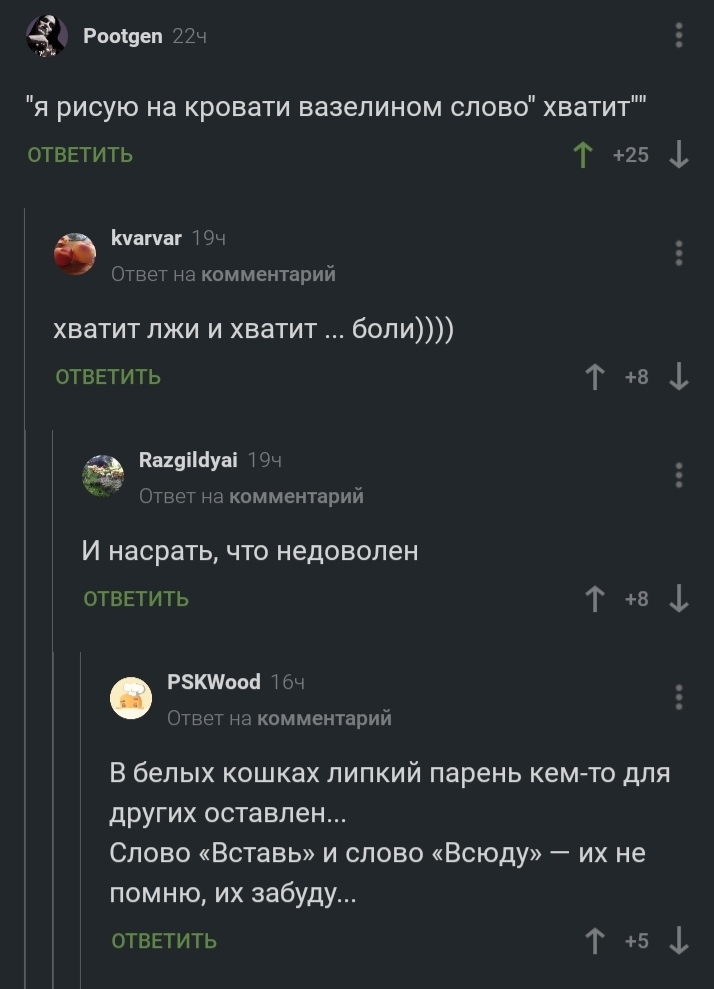Downvote PSKWood's comment
This screenshot has width=714, height=989.
click(x=679, y=941)
